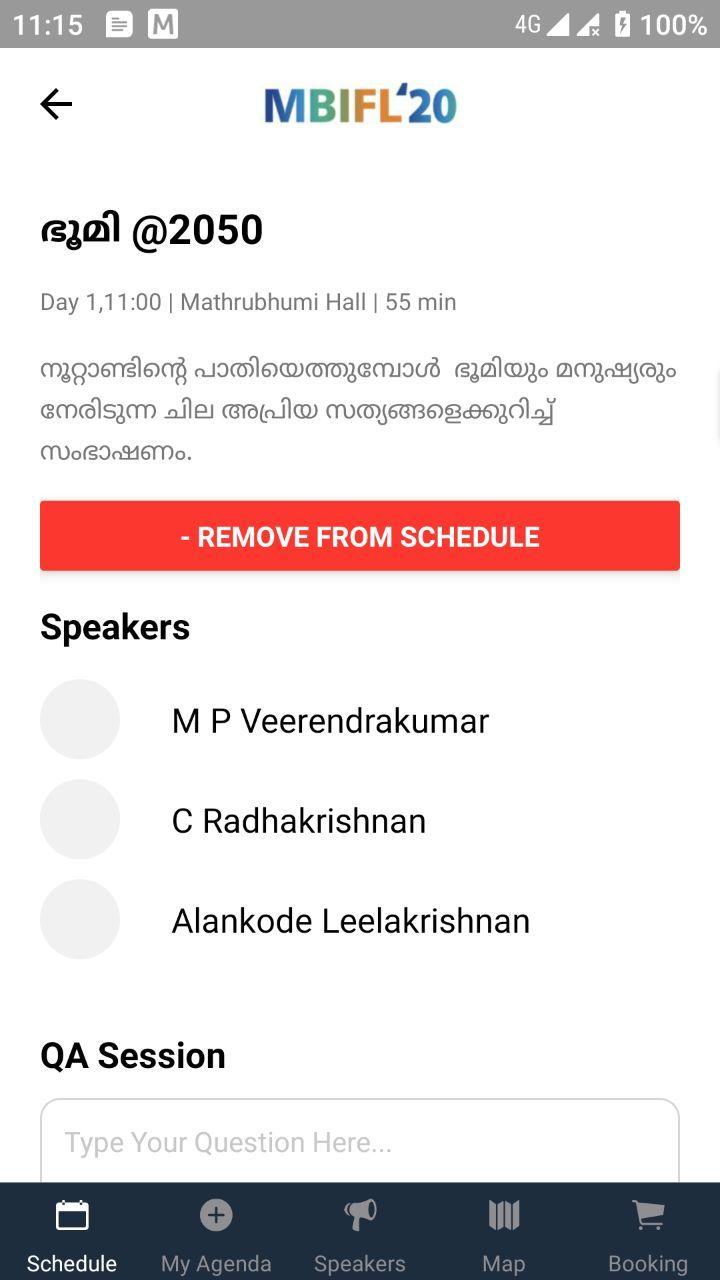The image size is (720, 1280).
Task: Show the Map tab
Action: pyautogui.click(x=504, y=1234)
